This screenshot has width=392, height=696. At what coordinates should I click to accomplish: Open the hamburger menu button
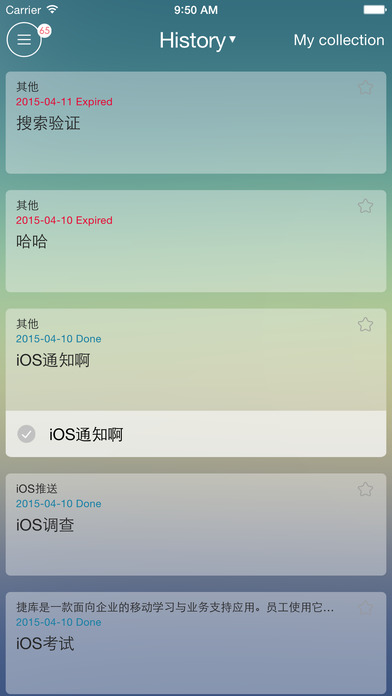coord(24,40)
